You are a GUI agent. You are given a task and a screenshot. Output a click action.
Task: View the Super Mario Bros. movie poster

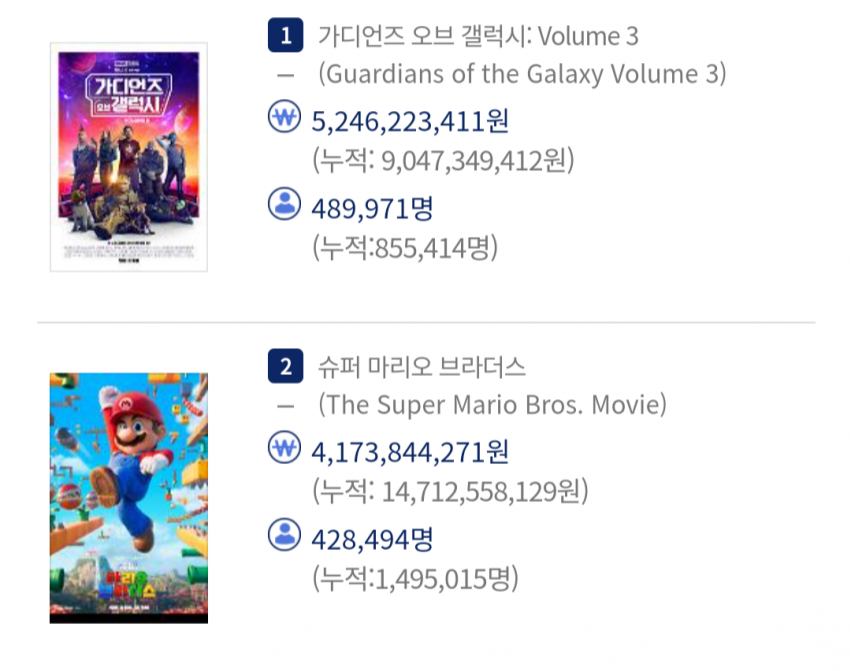click(x=129, y=497)
